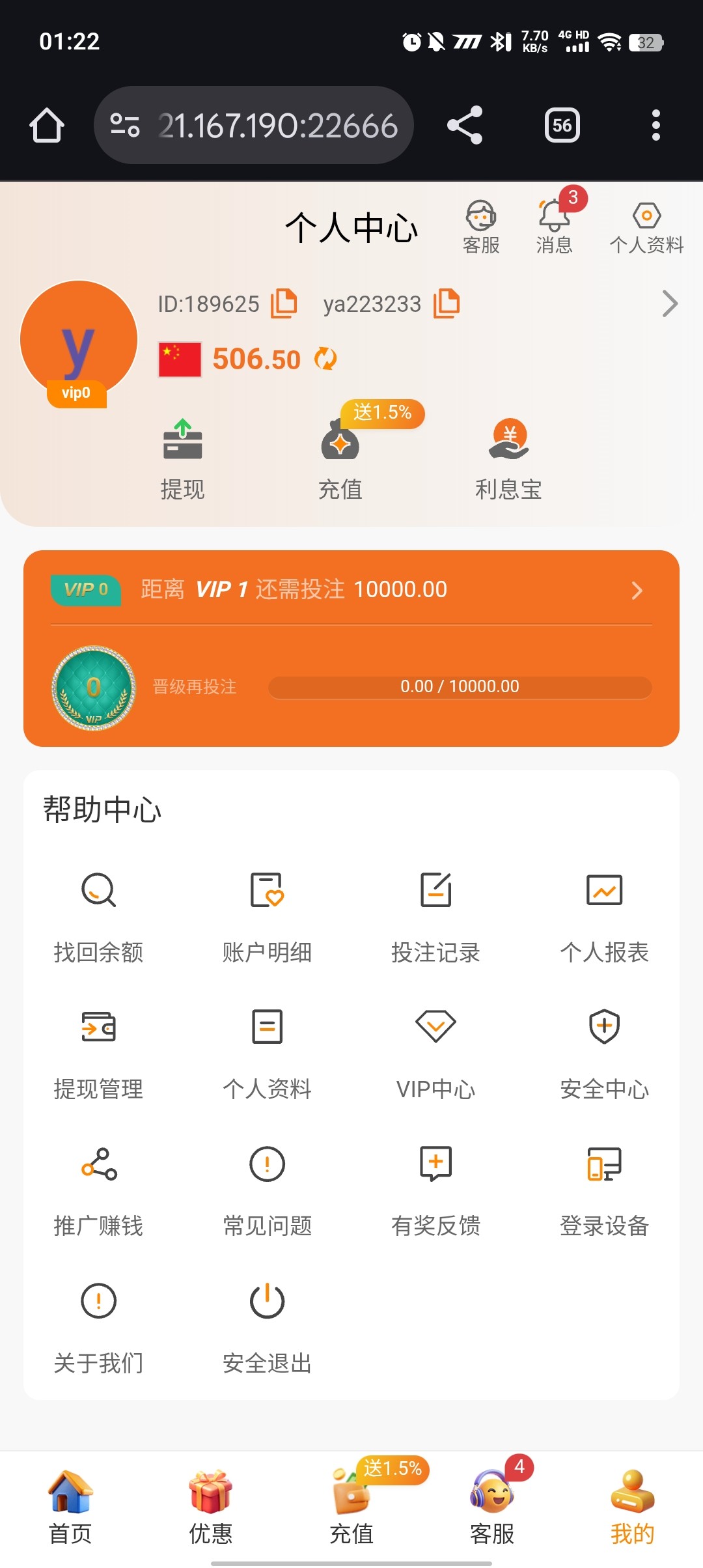Screen dimensions: 703x1568
Task: Open the 投注记录 betting records icon
Action: pos(436,912)
